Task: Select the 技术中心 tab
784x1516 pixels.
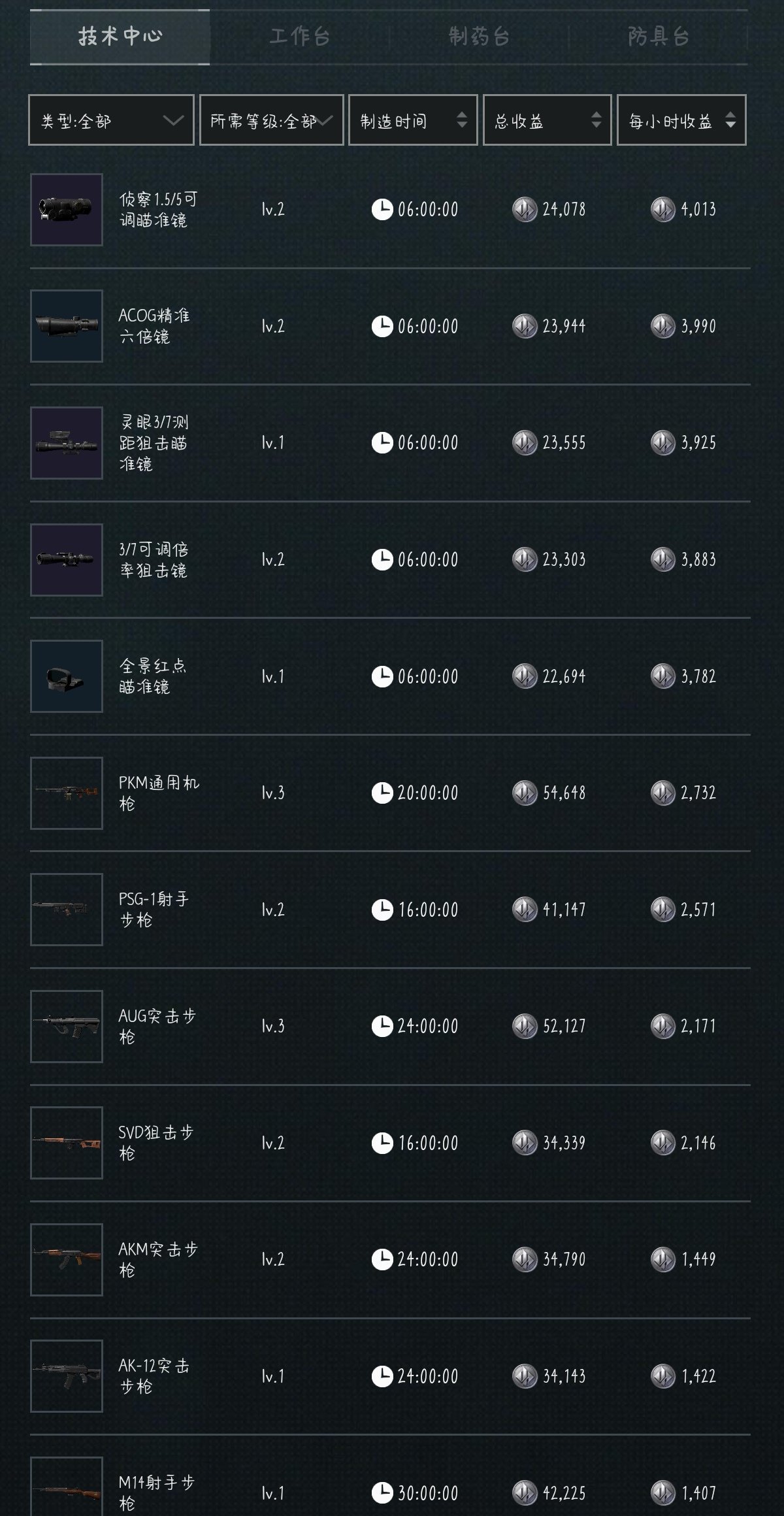Action: point(120,37)
